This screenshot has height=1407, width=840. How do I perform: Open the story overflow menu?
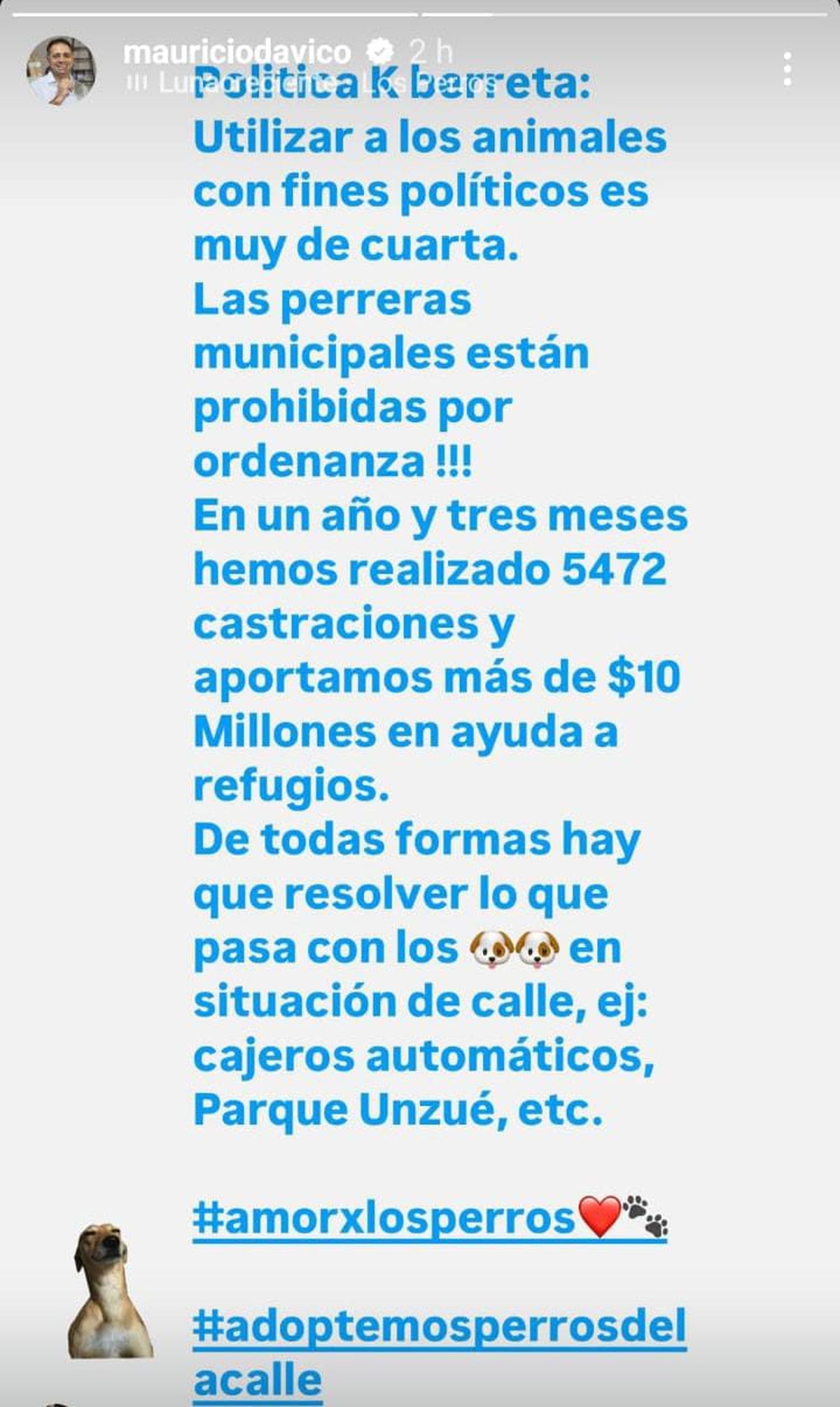787,69
